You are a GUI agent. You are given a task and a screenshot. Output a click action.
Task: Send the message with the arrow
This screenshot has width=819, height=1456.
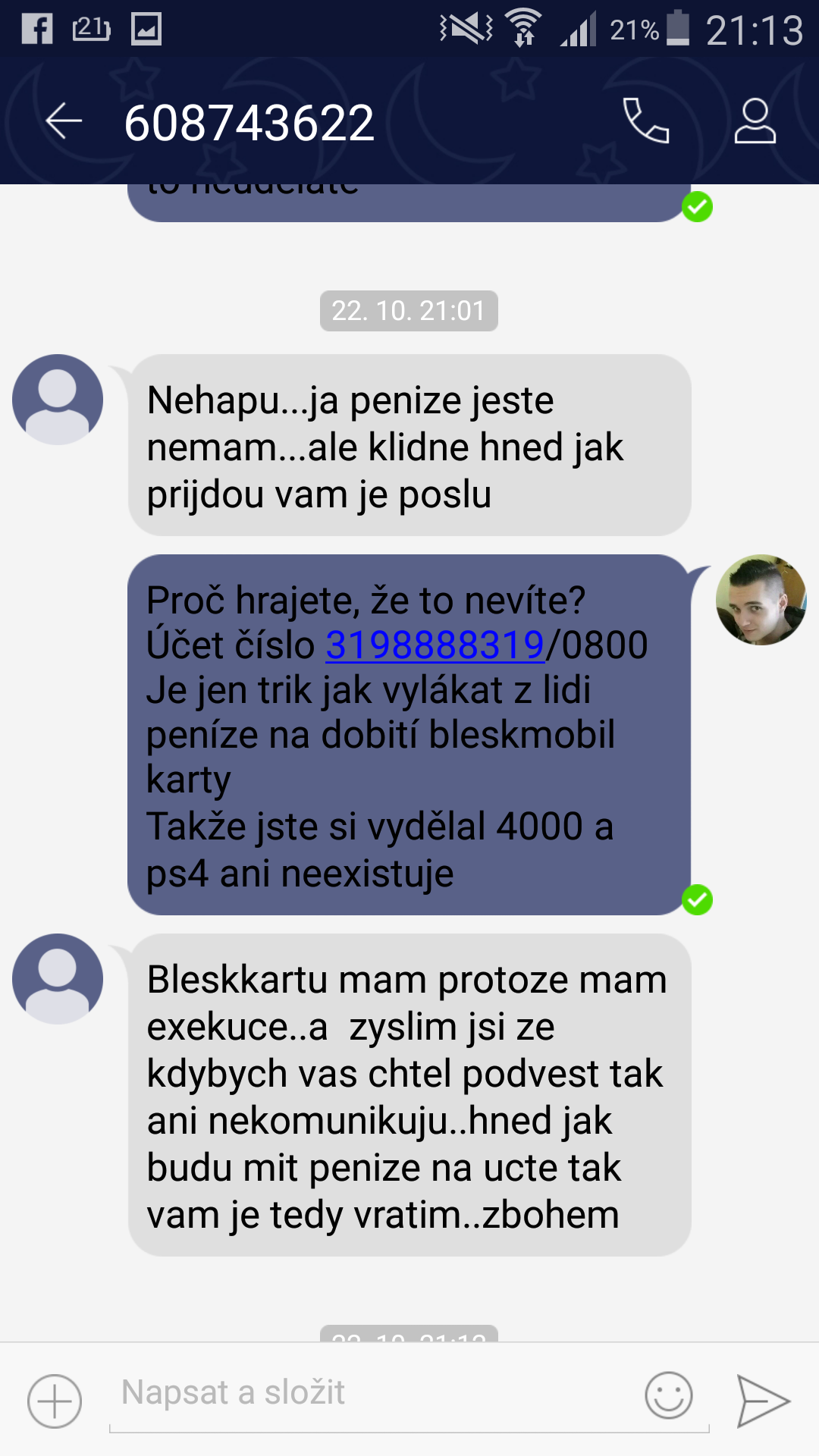763,1401
